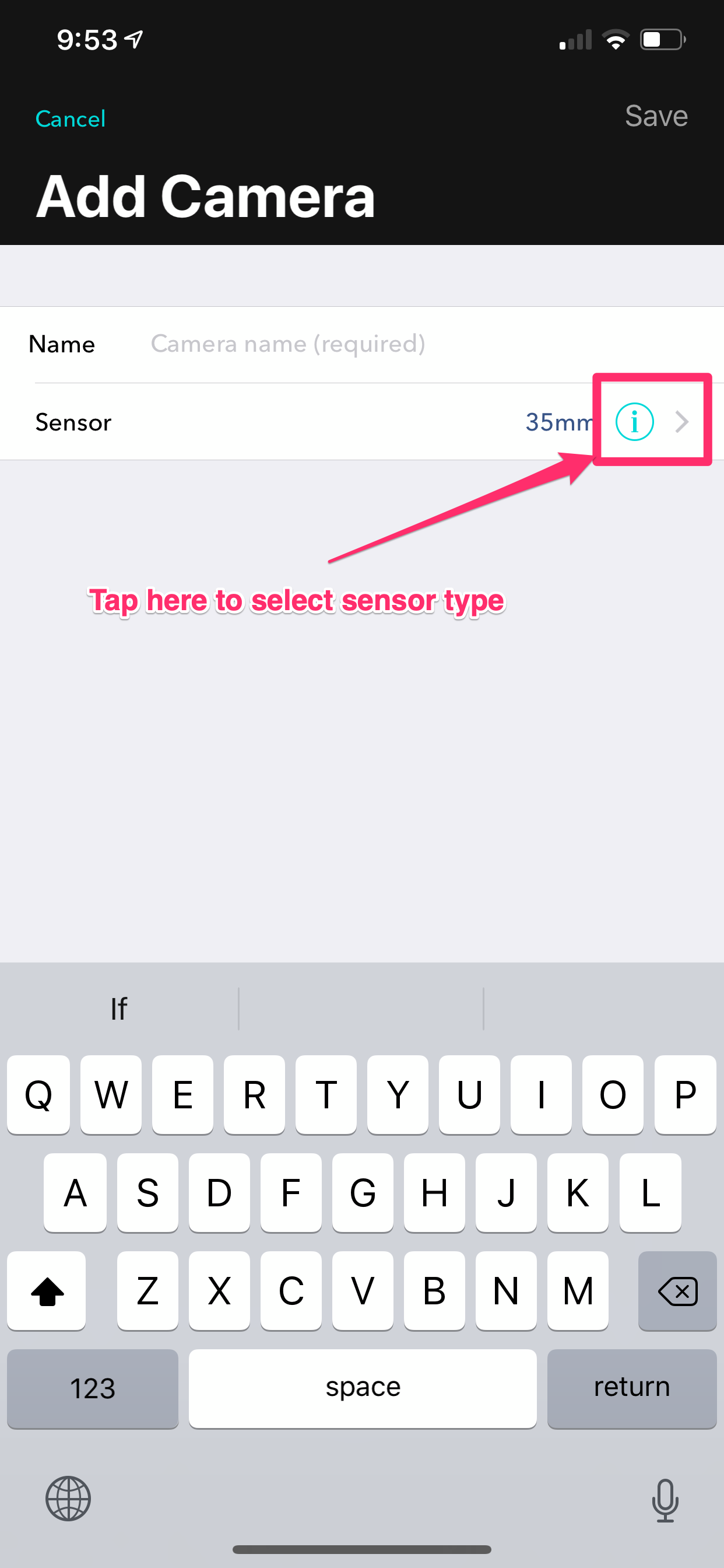724x1568 pixels.
Task: Tap the return key
Action: click(631, 1388)
